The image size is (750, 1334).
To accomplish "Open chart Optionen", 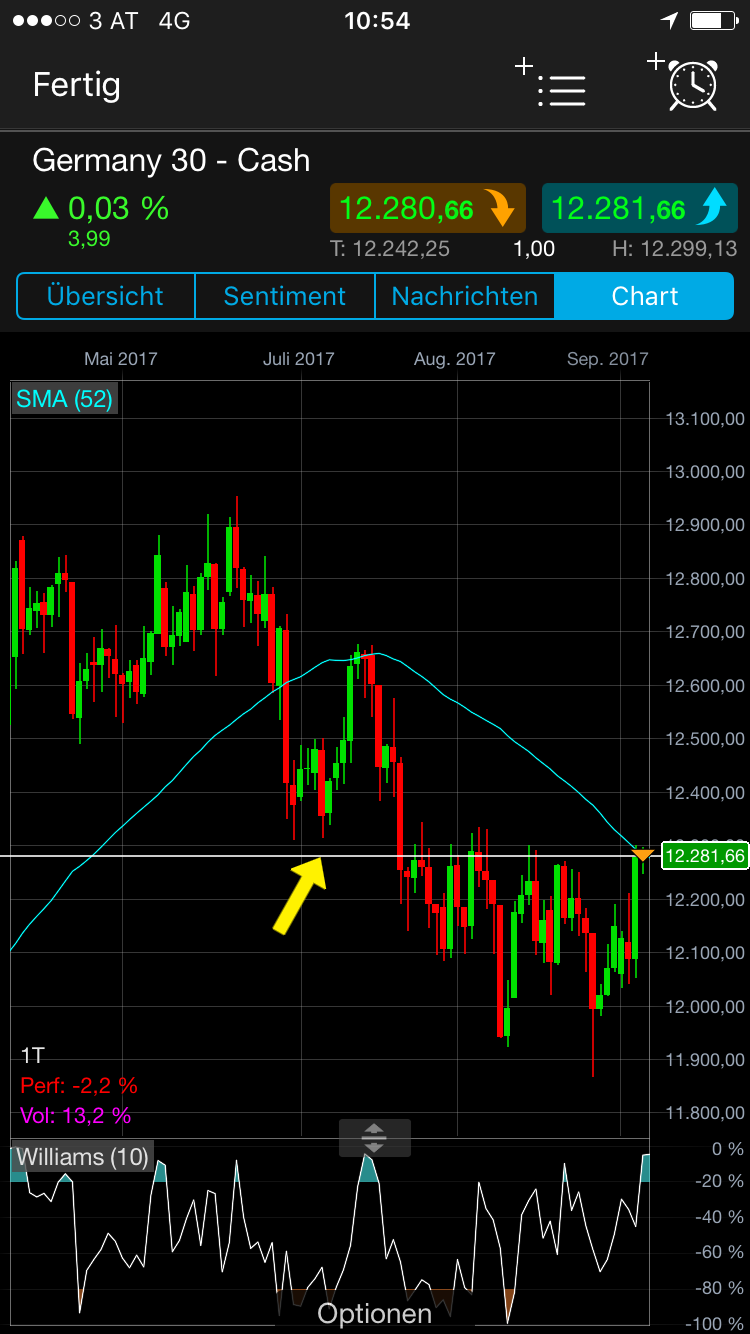I will 374,1313.
